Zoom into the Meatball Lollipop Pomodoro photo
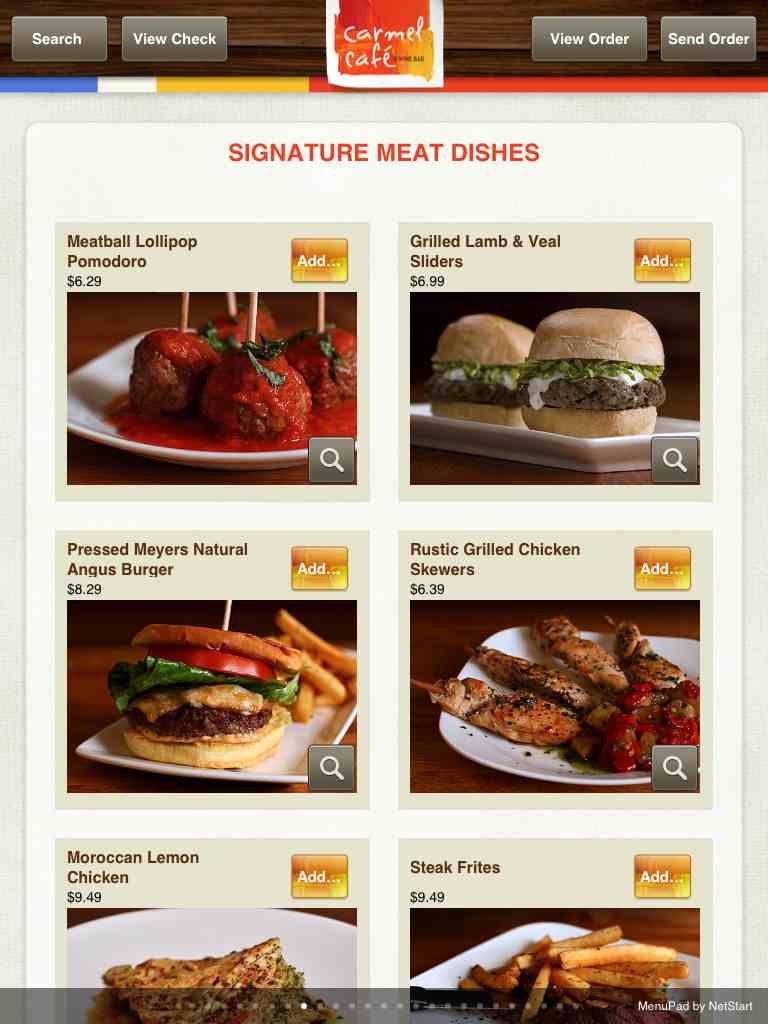The width and height of the screenshot is (768, 1024). tap(332, 460)
